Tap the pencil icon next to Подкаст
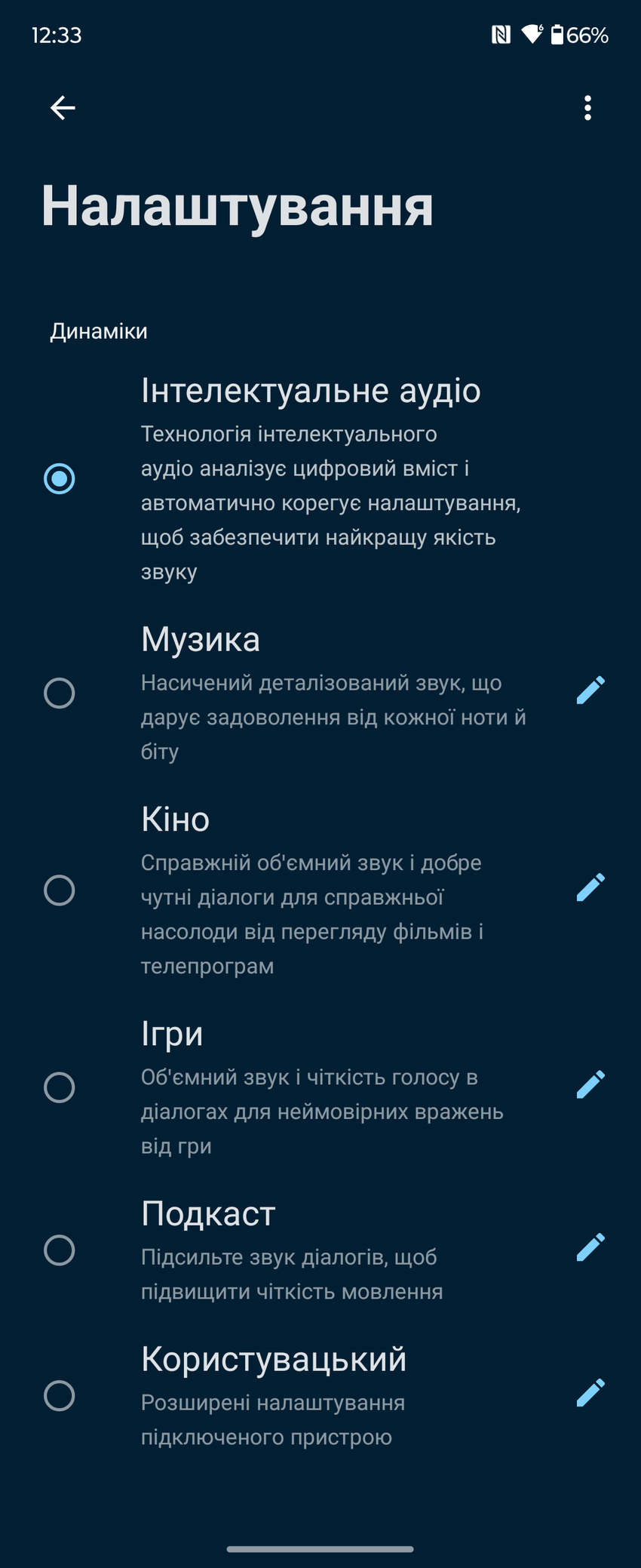Viewport: 641px width, 1568px height. coord(590,1247)
